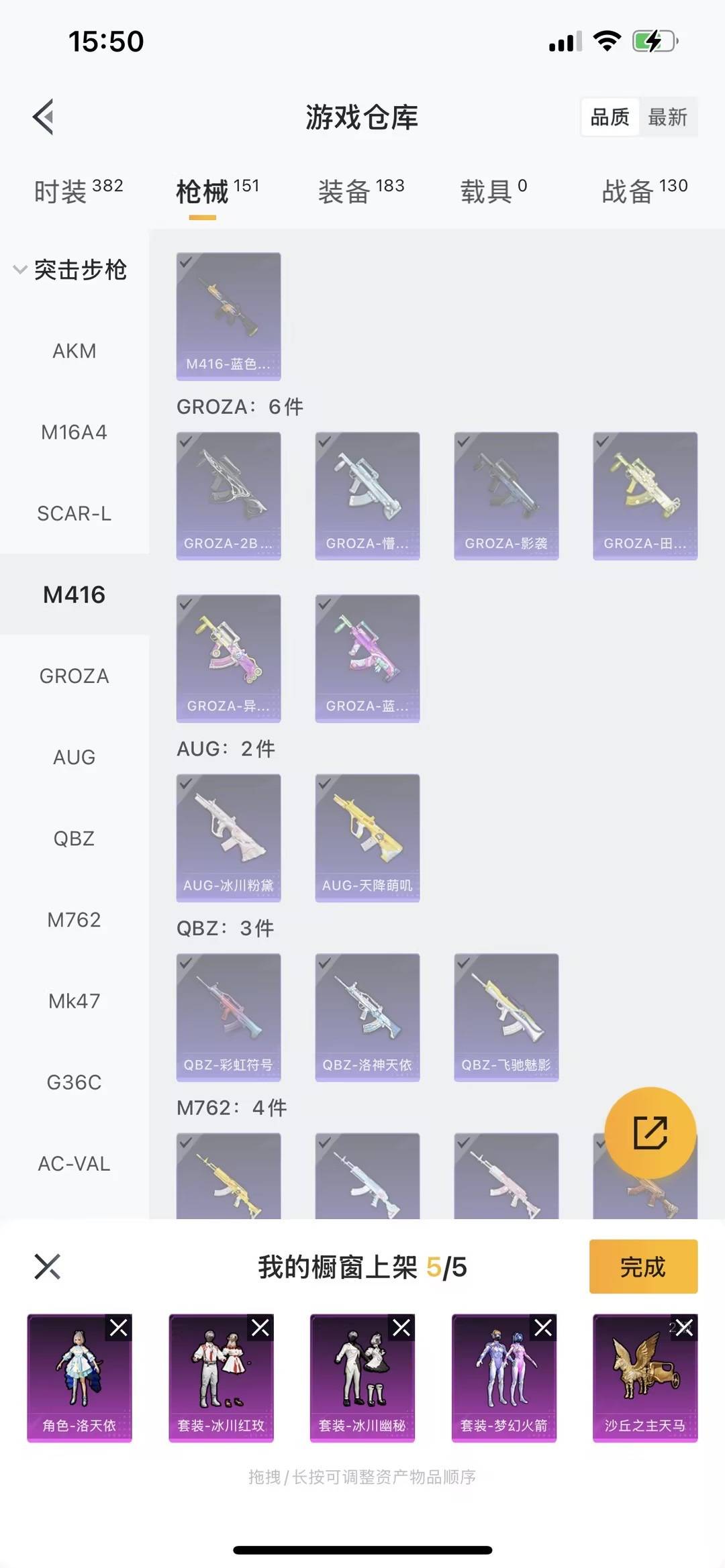725x1568 pixels.
Task: Select the GROZA-影袭 skin
Action: pyautogui.click(x=506, y=495)
